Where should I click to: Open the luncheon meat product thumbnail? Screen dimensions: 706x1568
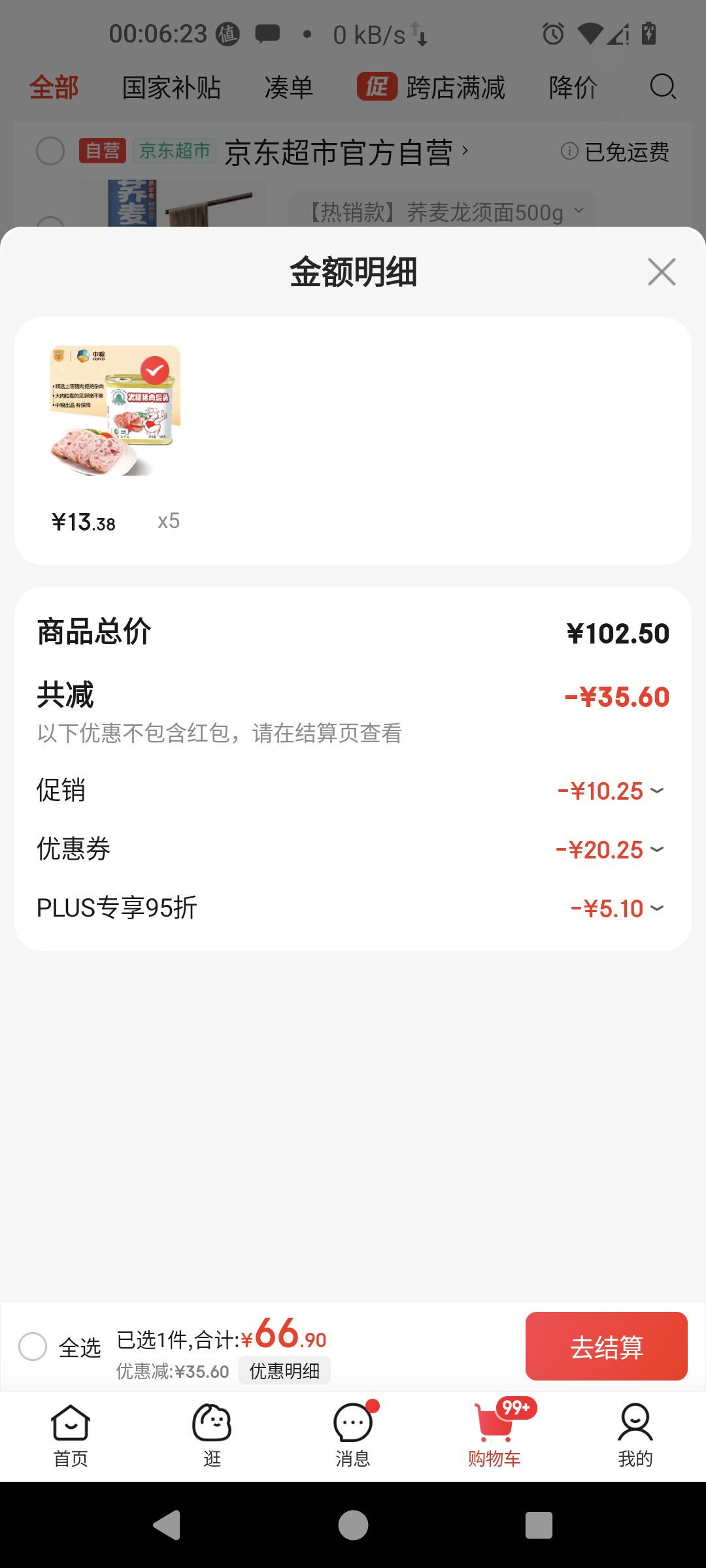click(x=115, y=410)
